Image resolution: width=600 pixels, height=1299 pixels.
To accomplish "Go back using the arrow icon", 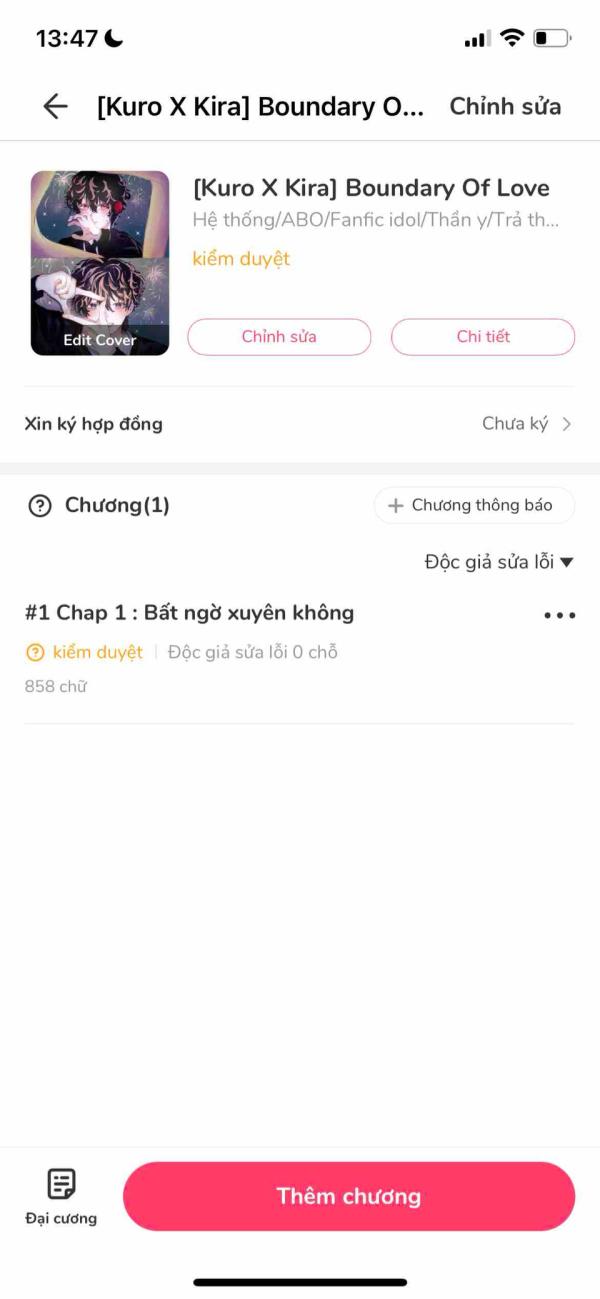I will (55, 107).
